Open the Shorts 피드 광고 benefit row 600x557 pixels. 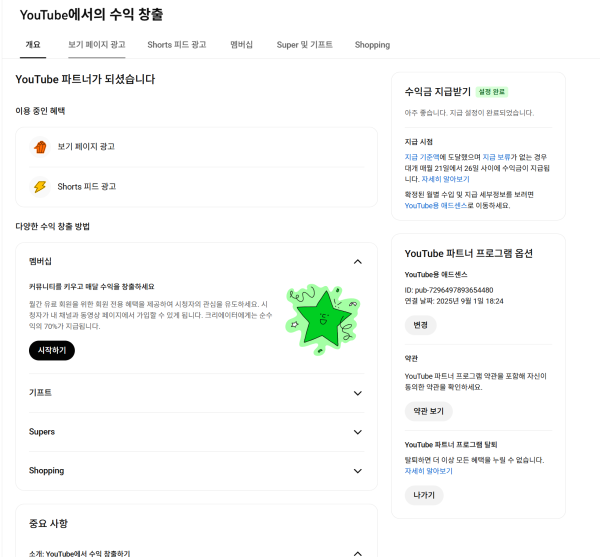(x=196, y=186)
